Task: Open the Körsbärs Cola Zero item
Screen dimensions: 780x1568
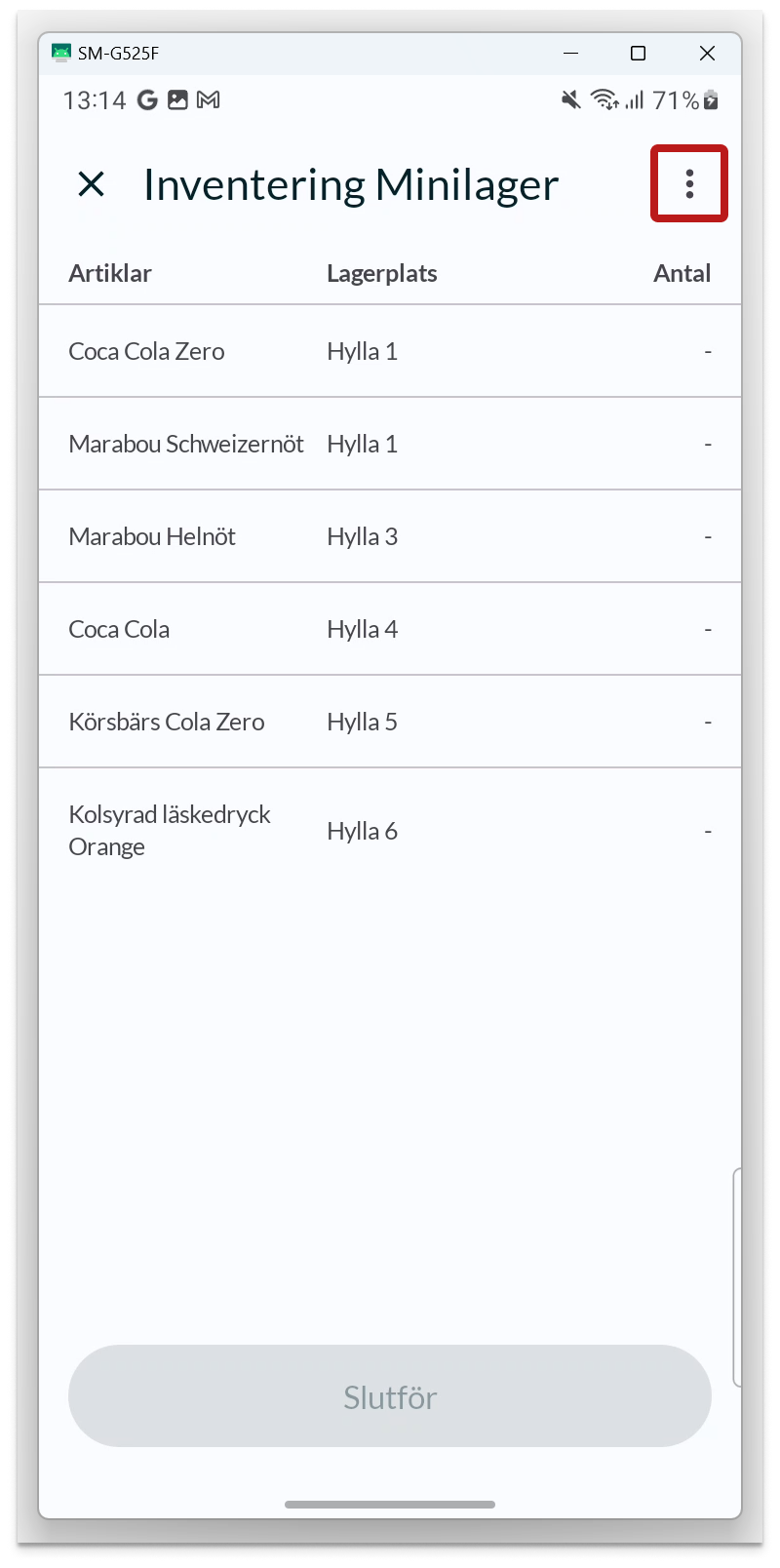Action: click(x=390, y=722)
